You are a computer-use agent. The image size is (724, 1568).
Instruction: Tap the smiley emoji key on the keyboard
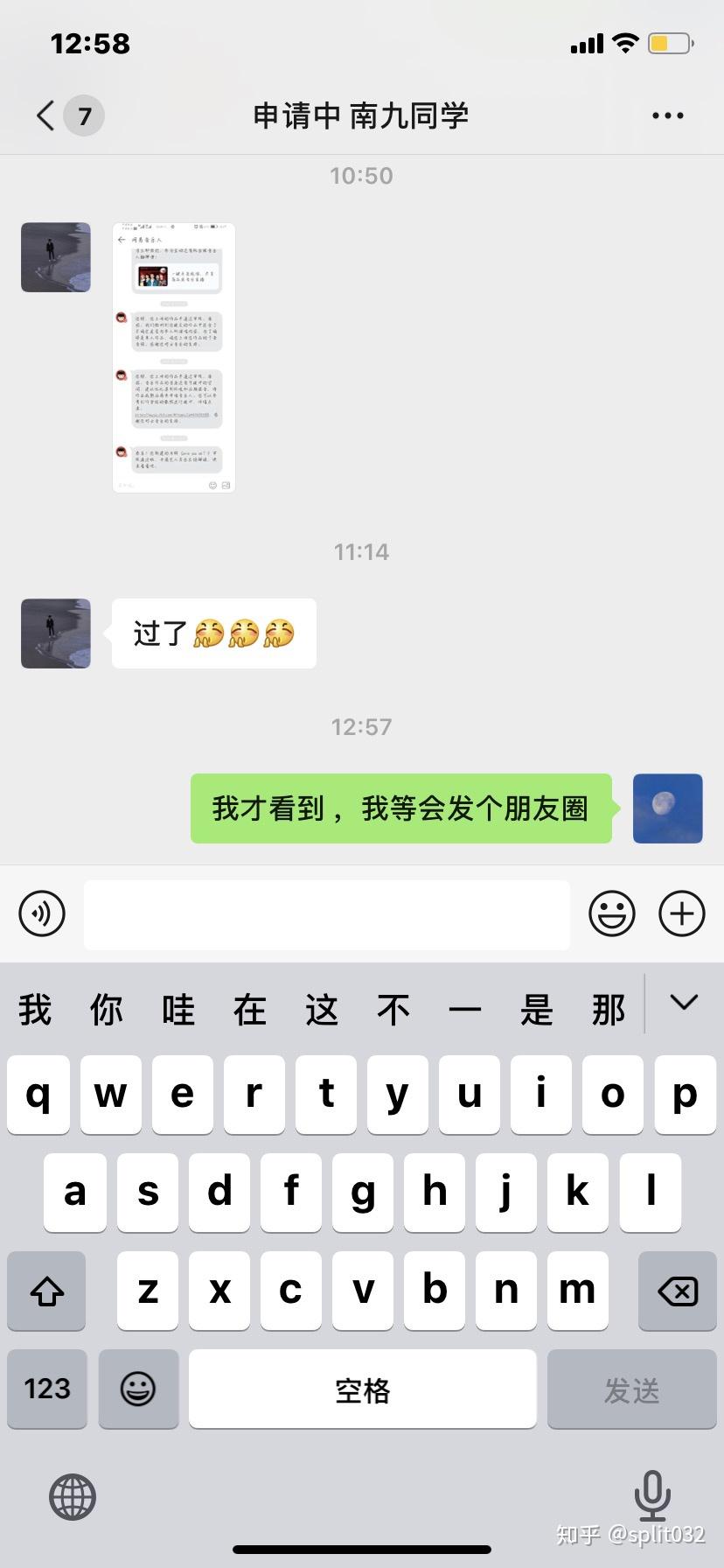click(138, 1389)
